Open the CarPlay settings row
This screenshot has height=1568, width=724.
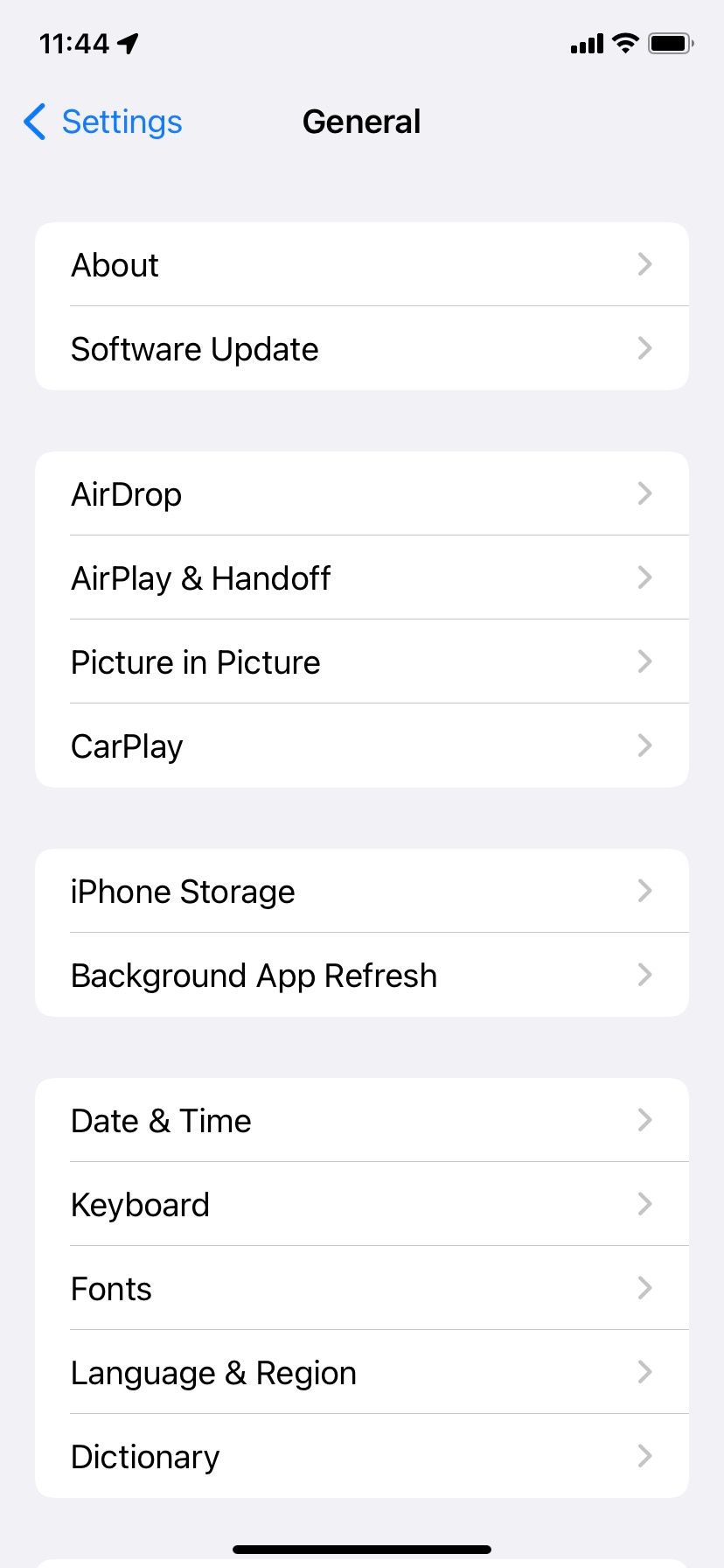click(x=362, y=745)
